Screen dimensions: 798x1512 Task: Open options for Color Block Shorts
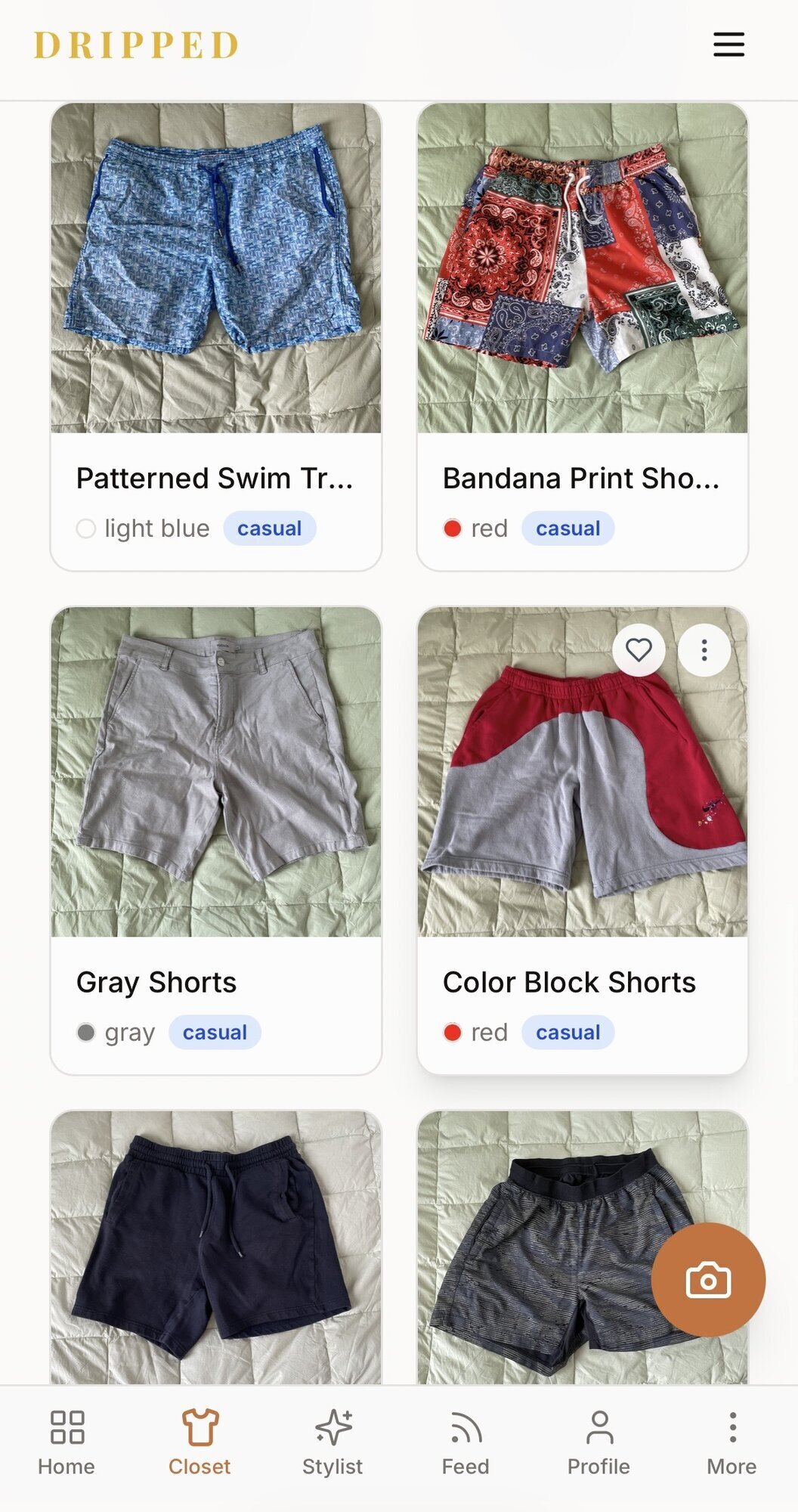704,650
